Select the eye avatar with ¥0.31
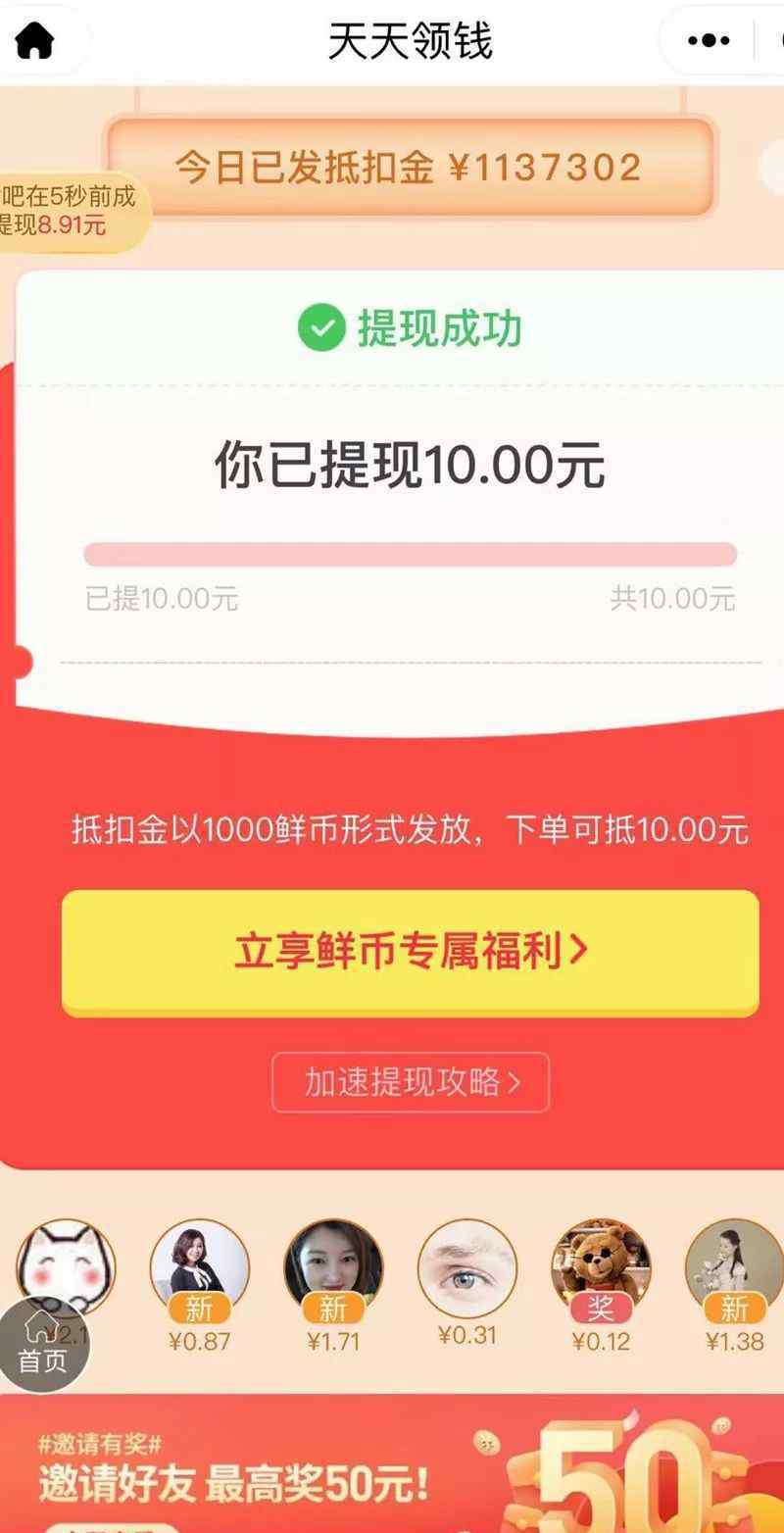Screen dimensions: 784x1533 point(467,1269)
